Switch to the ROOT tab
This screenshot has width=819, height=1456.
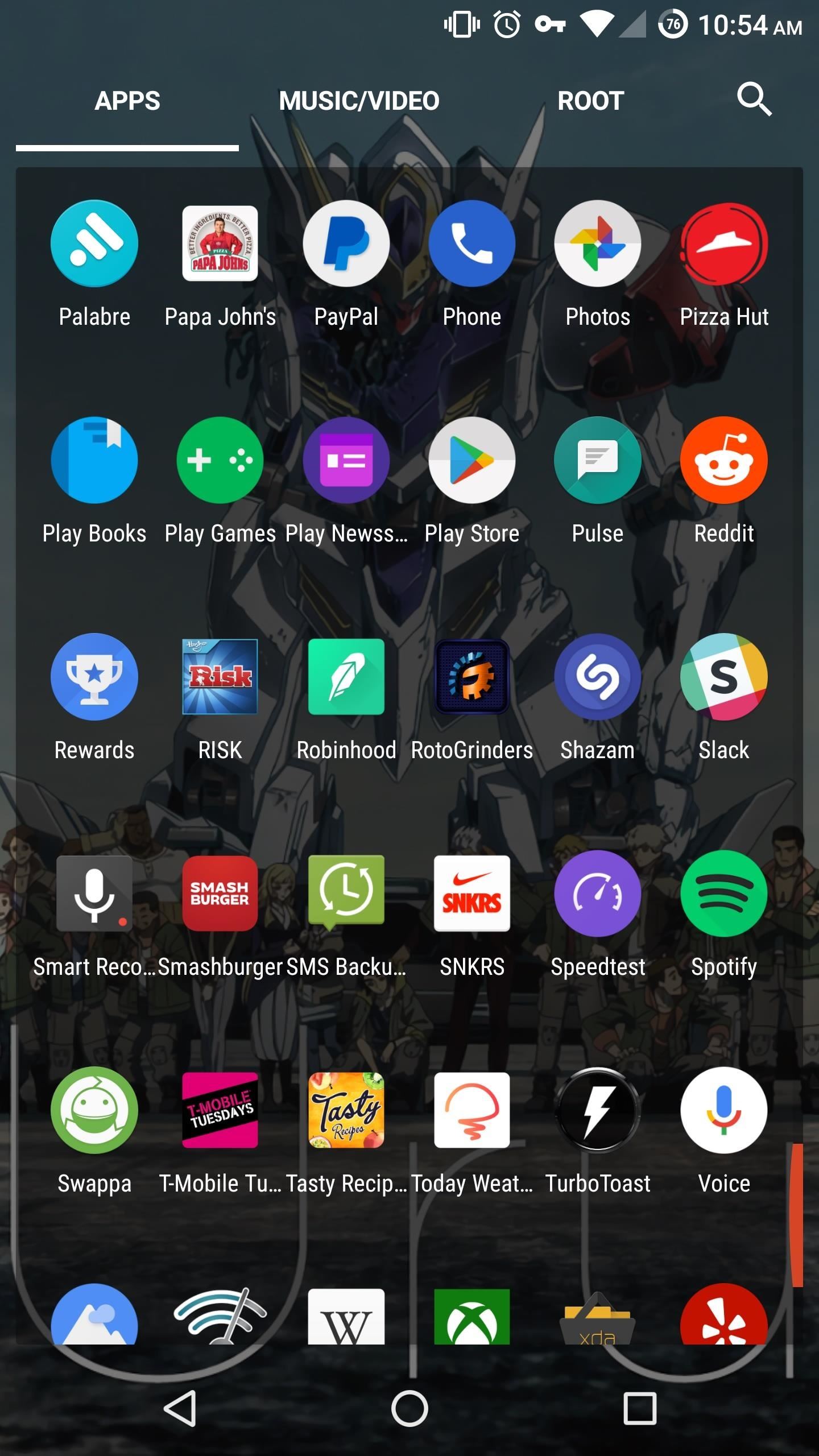click(x=590, y=101)
